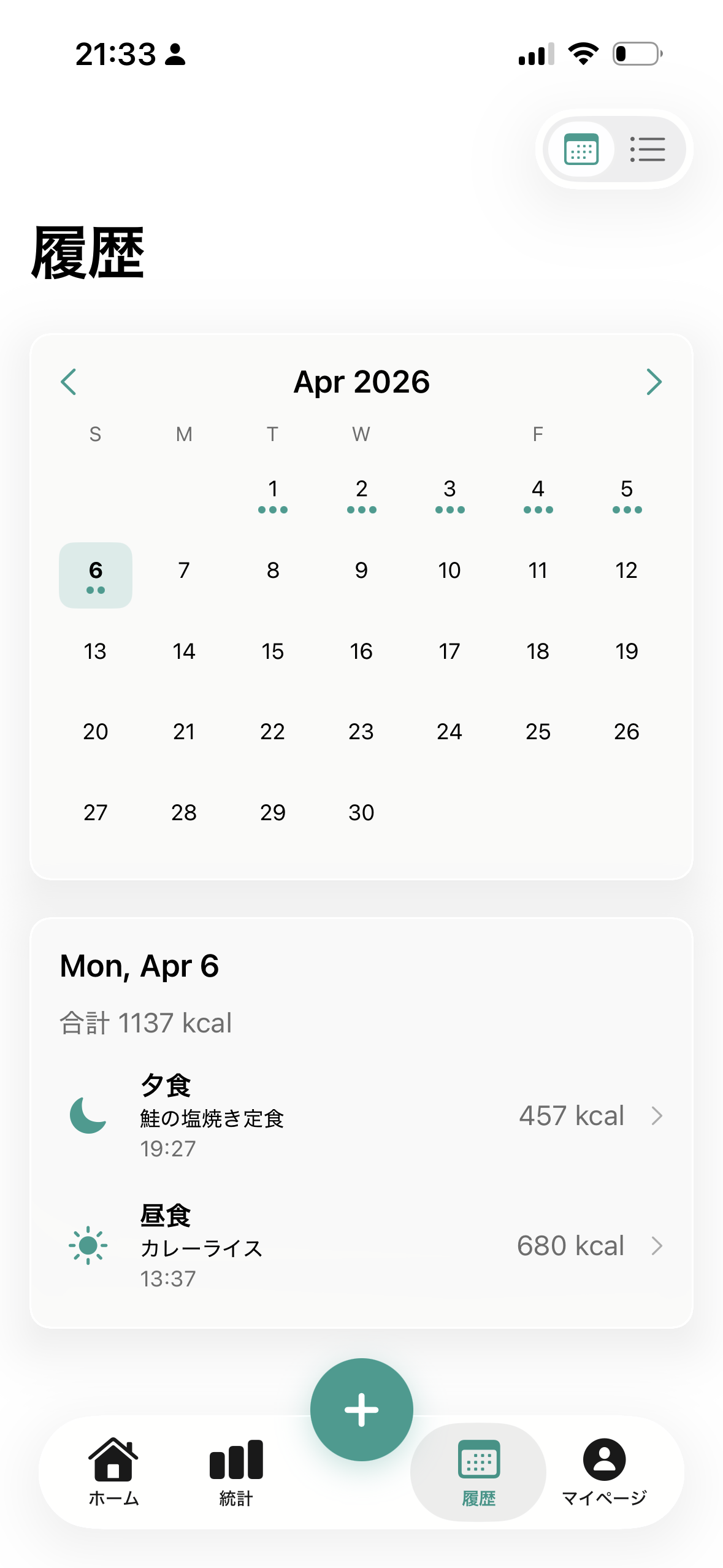Select April 6 on the calendar

coord(96,575)
